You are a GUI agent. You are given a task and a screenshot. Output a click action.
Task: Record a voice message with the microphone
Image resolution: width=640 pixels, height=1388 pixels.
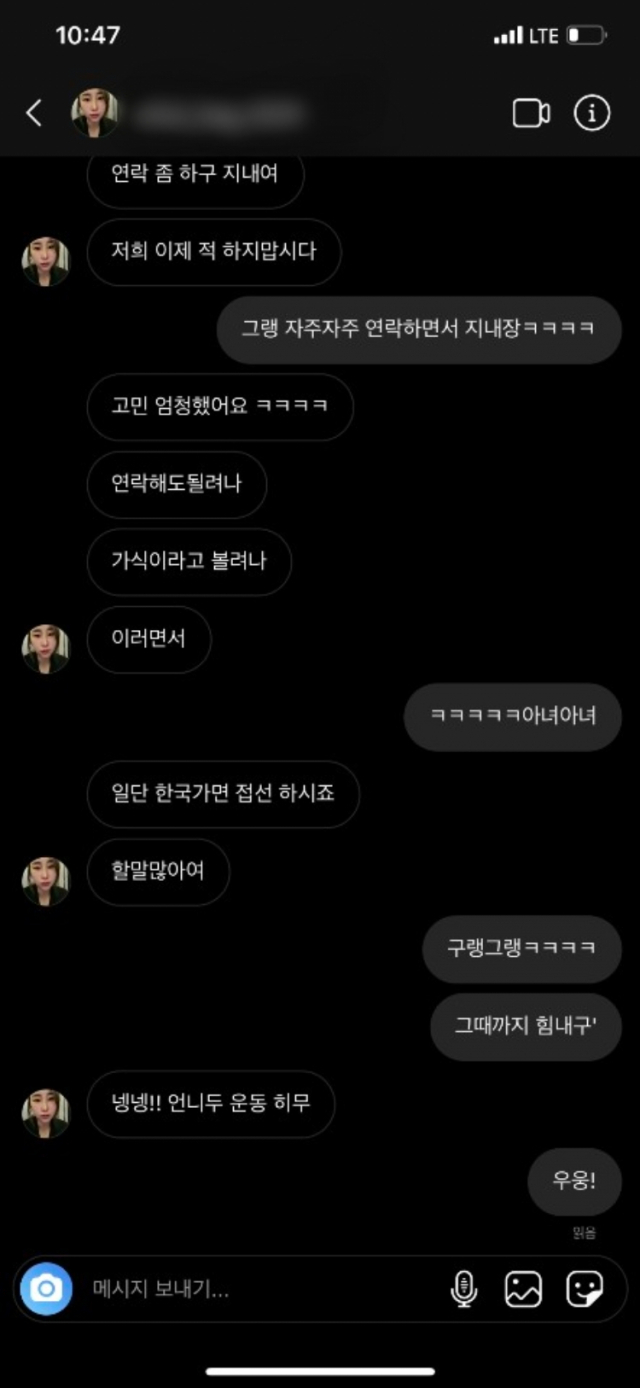click(464, 1289)
